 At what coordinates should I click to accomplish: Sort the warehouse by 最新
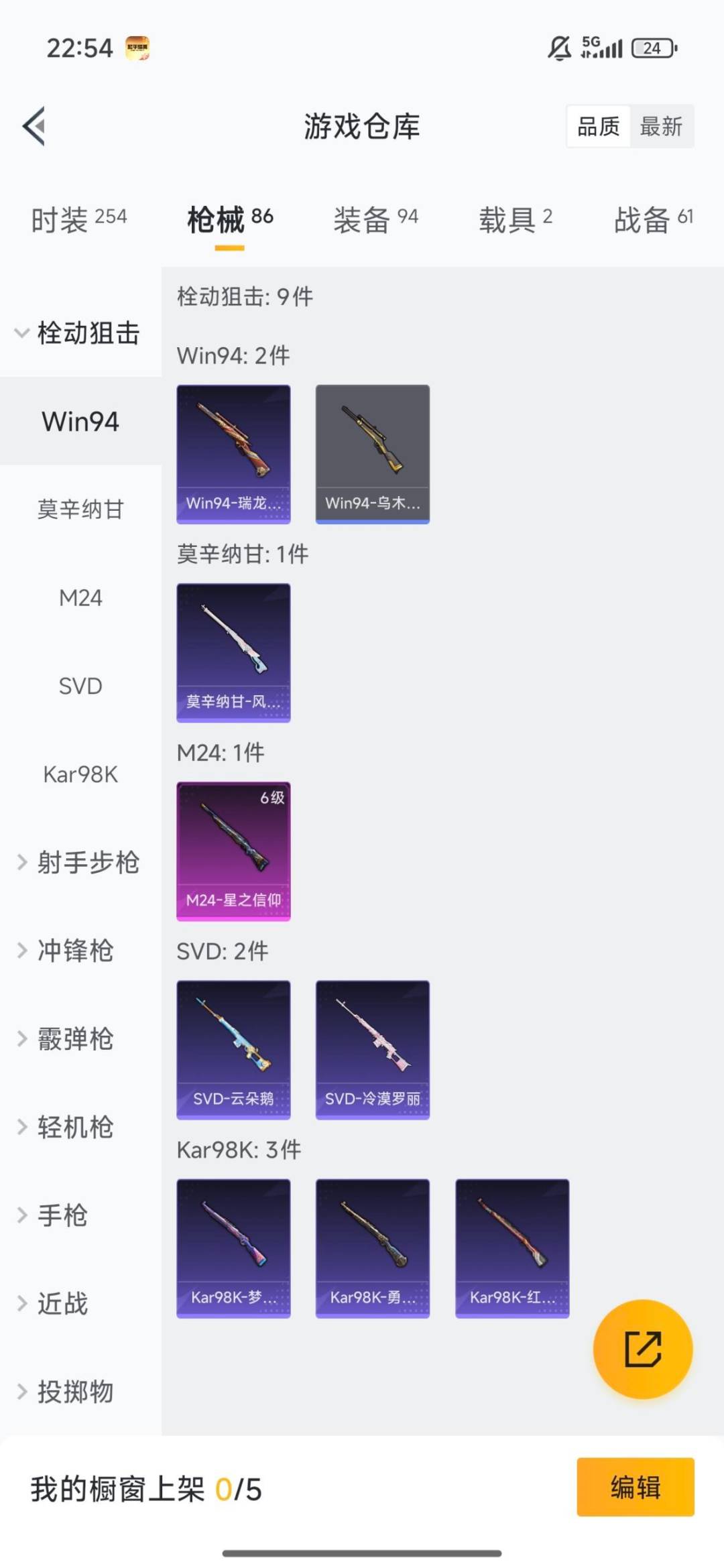(x=661, y=126)
